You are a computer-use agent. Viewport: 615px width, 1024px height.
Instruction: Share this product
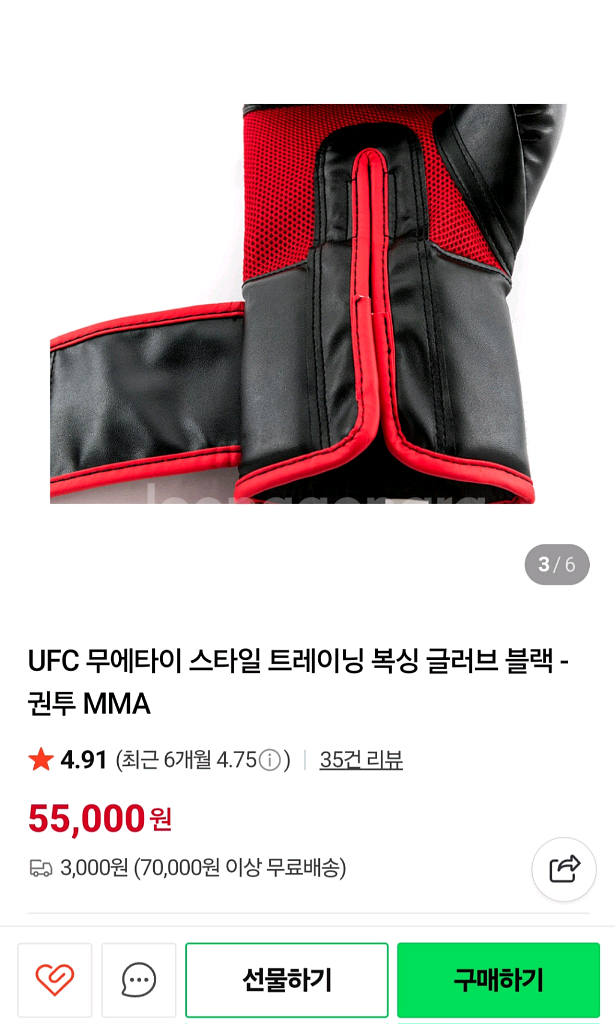[x=564, y=869]
